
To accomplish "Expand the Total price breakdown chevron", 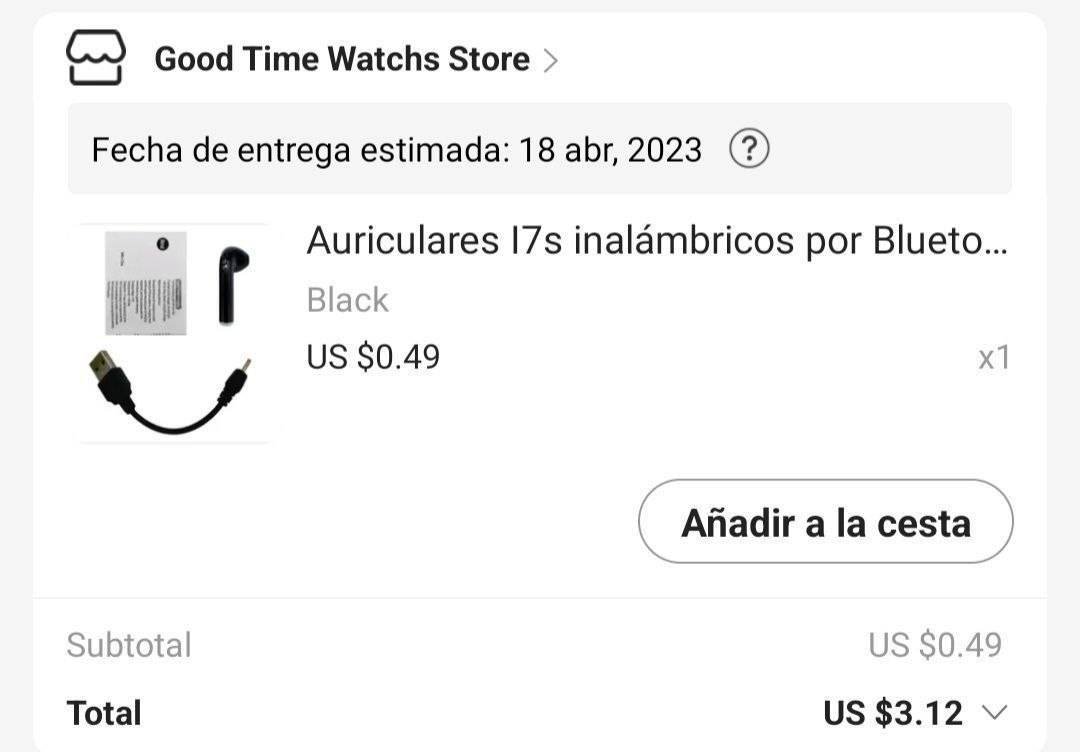I will tap(994, 713).
